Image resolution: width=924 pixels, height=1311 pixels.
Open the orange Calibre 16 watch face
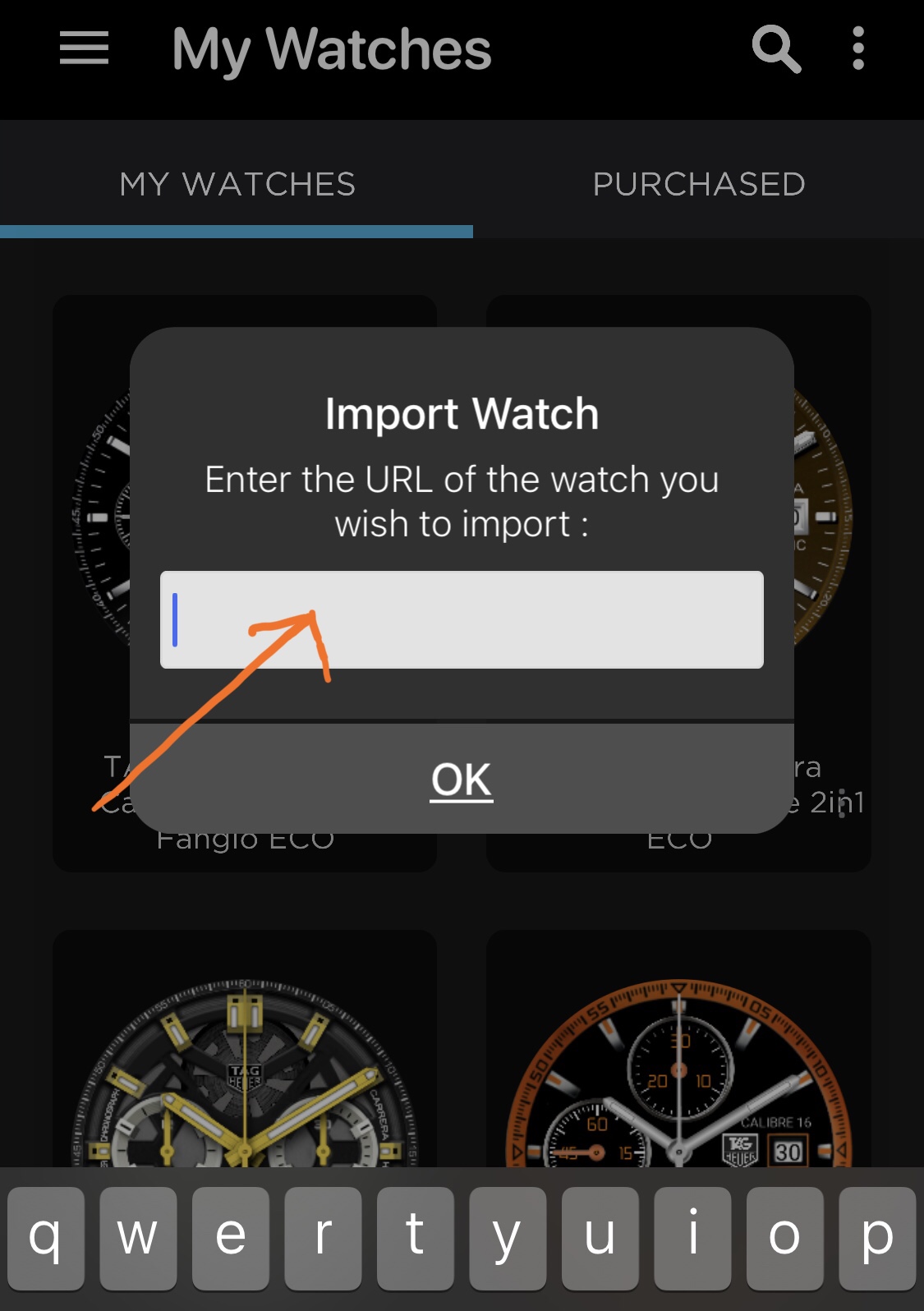[678, 1068]
